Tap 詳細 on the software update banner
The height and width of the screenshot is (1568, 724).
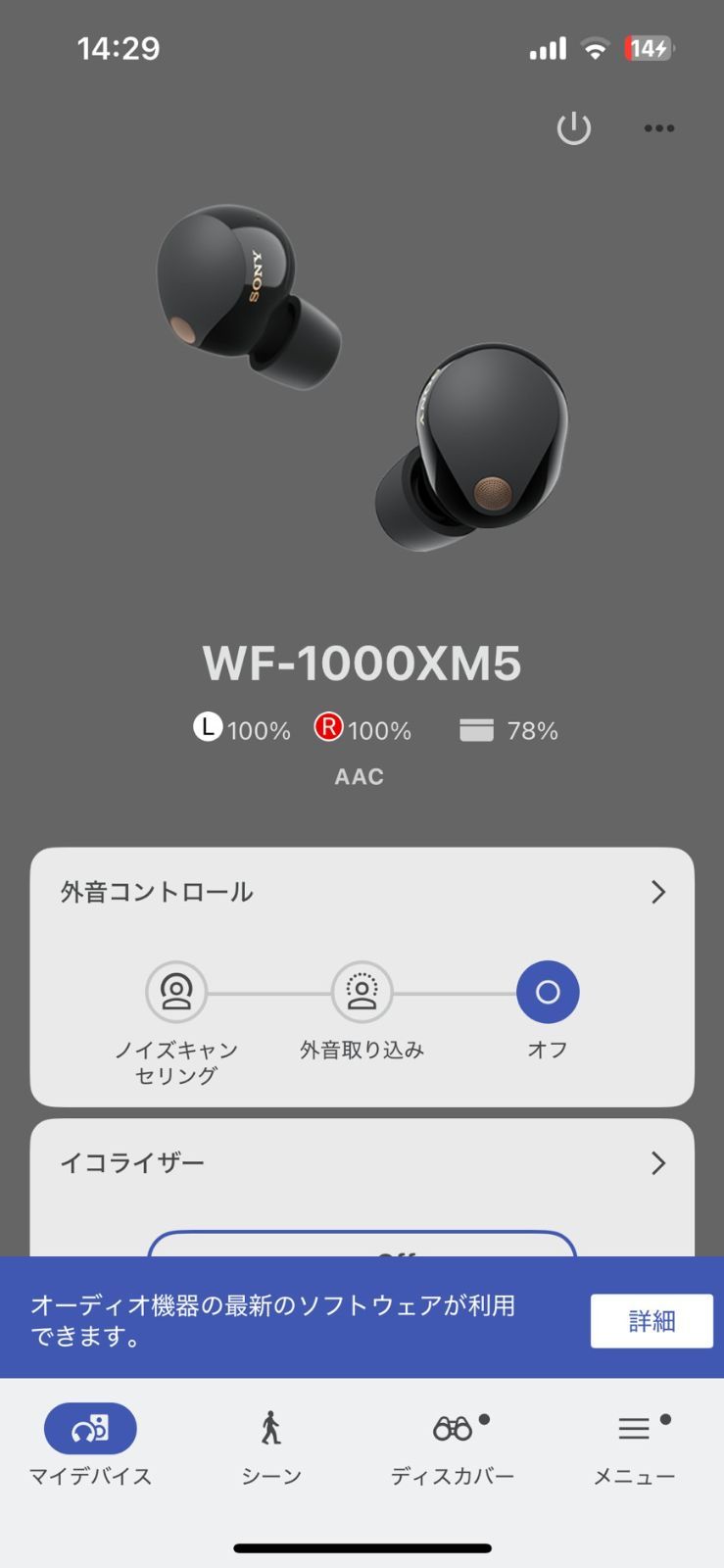[651, 1321]
